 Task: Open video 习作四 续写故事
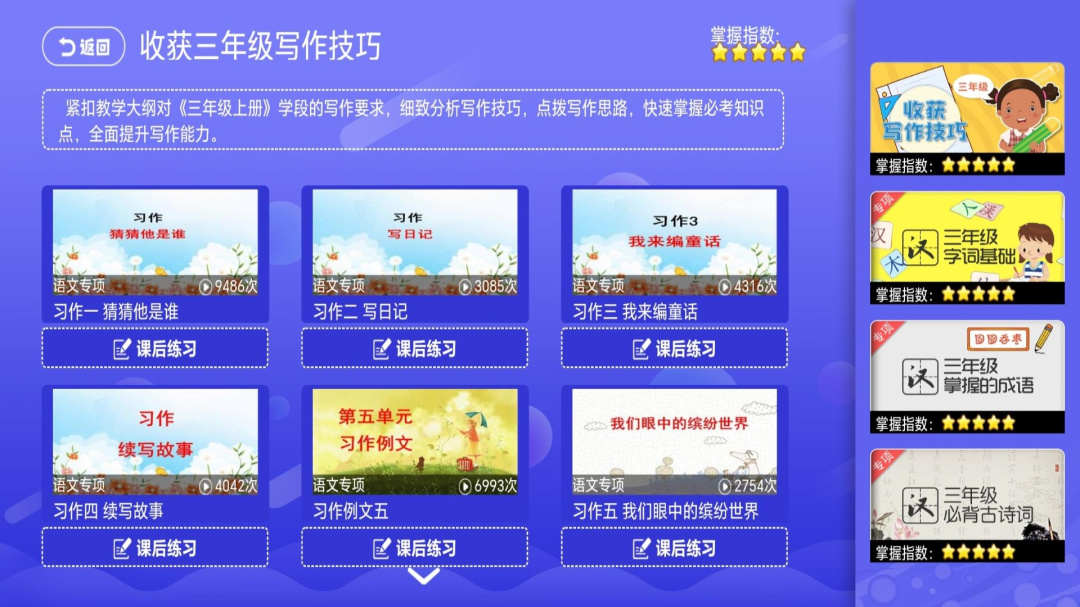click(x=155, y=442)
